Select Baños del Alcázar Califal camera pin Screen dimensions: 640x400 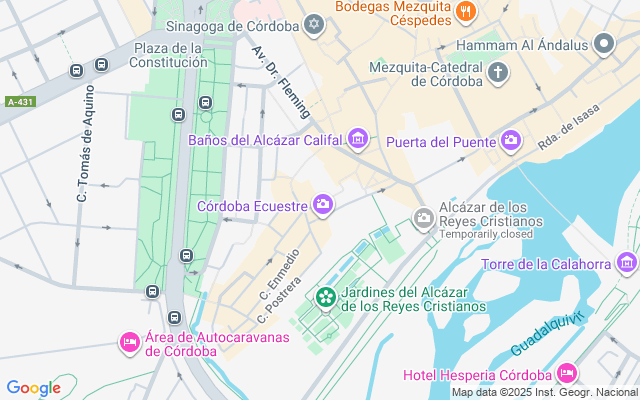(x=357, y=138)
